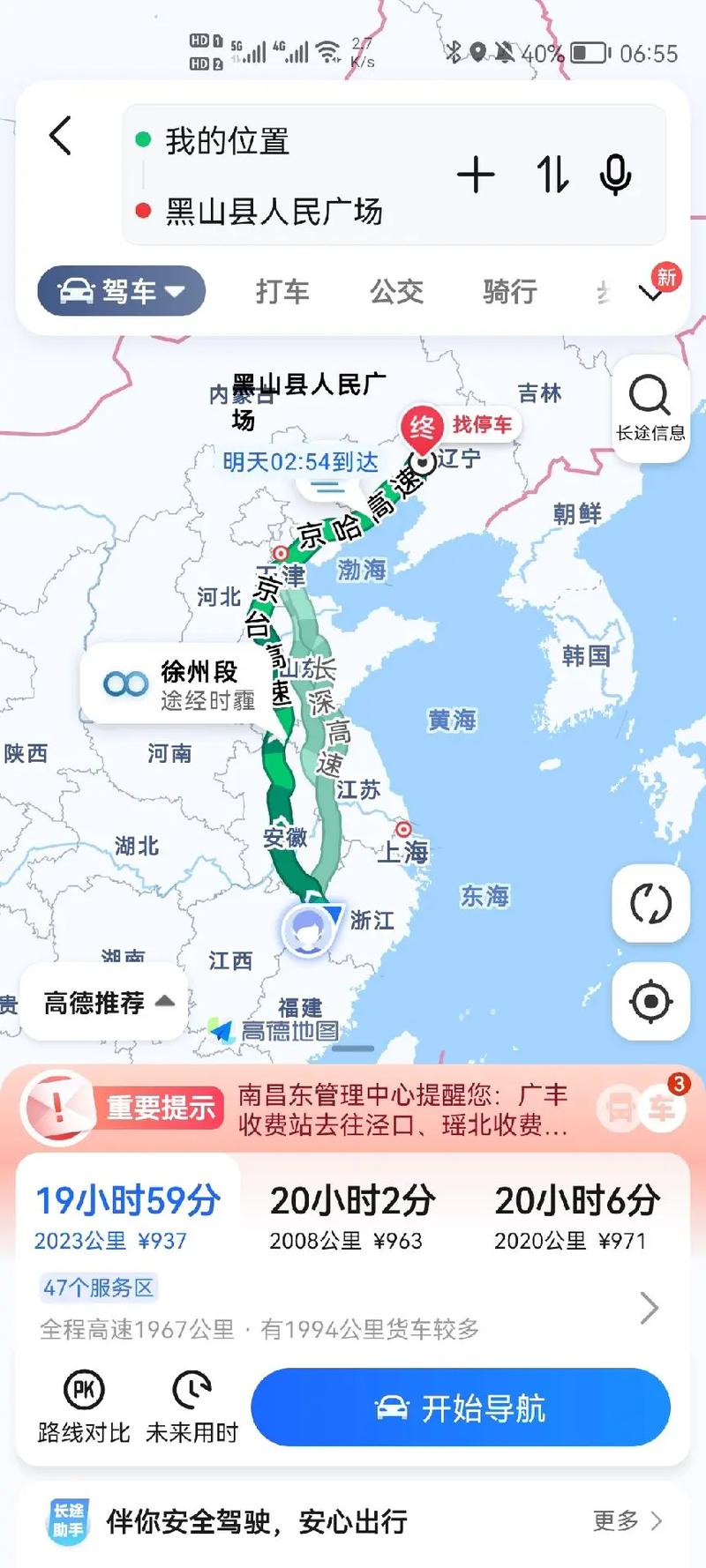706x1568 pixels.
Task: Start voice input with the microphone
Action: pyautogui.click(x=615, y=175)
